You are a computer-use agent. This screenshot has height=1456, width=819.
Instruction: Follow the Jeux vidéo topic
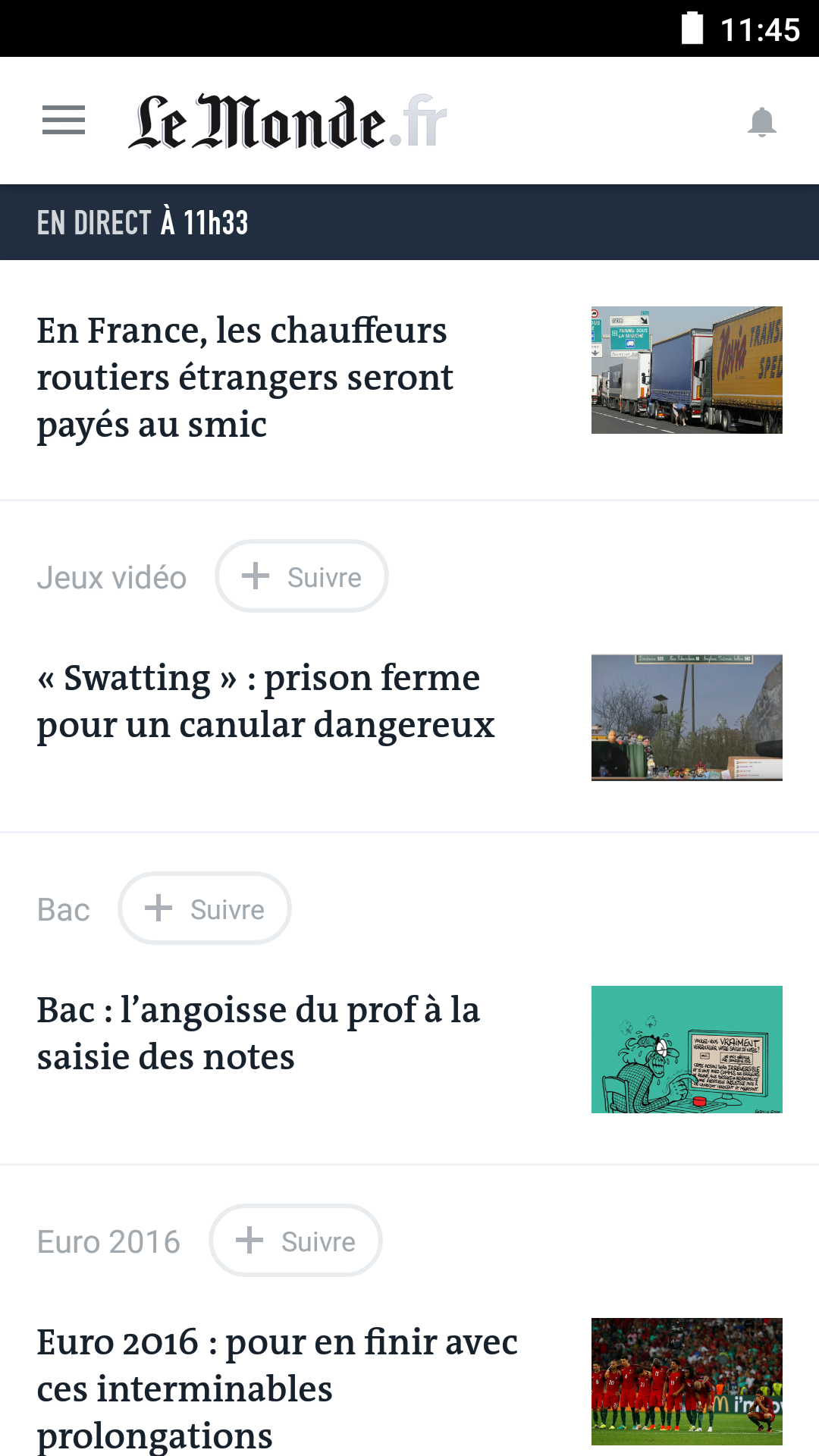click(302, 577)
